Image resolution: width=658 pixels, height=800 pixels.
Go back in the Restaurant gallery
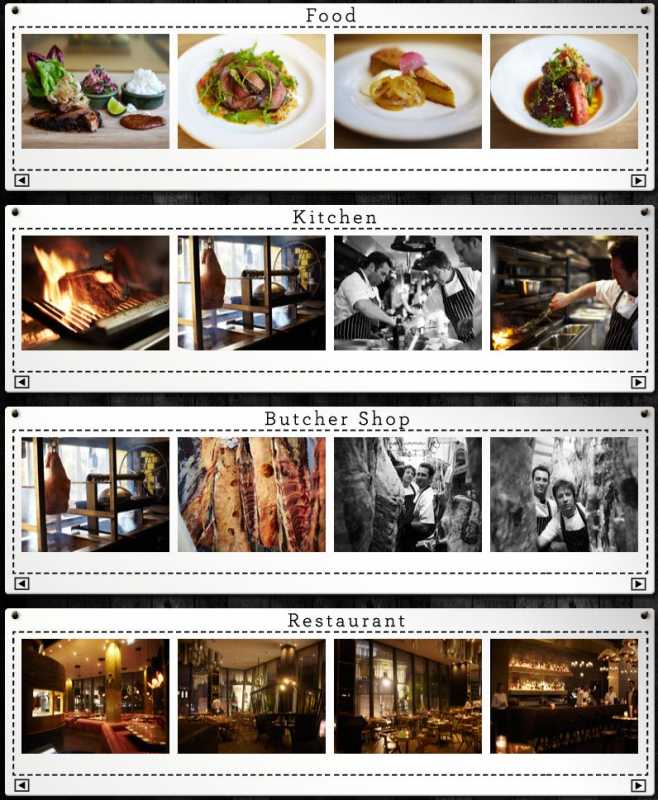point(22,785)
